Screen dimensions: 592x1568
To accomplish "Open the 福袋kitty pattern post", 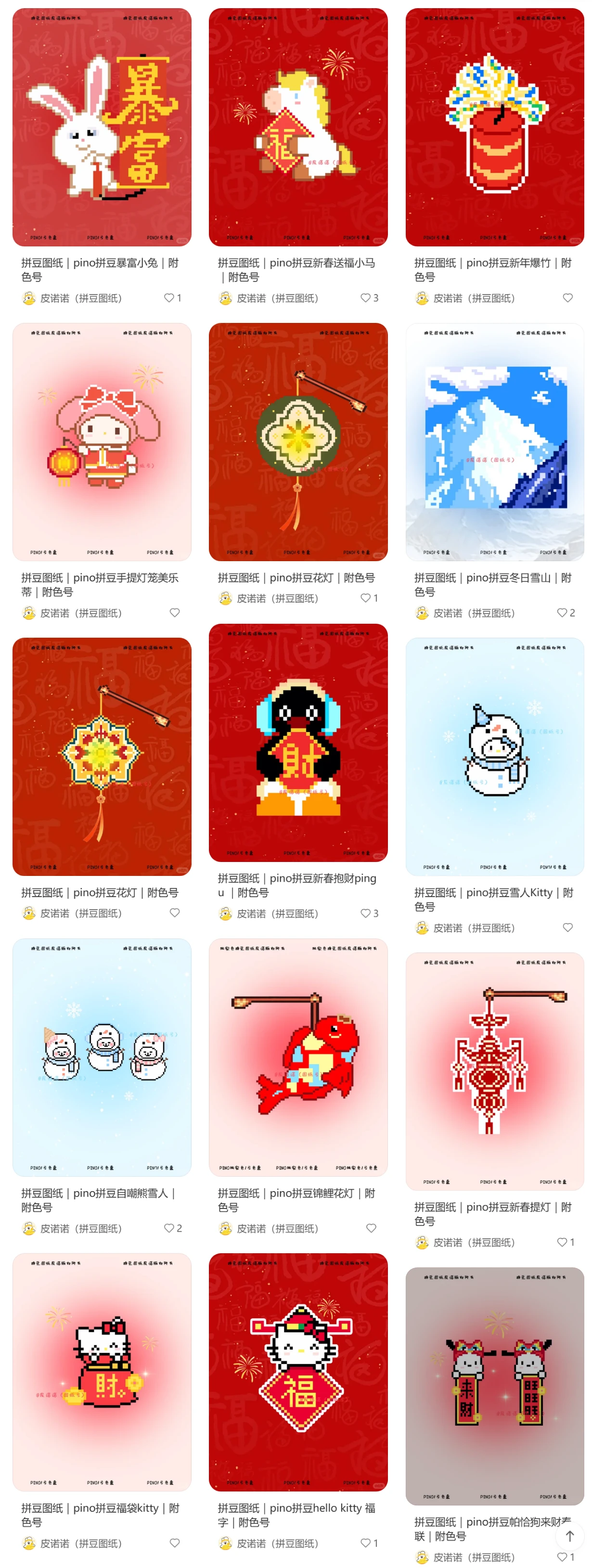I will [102, 1371].
